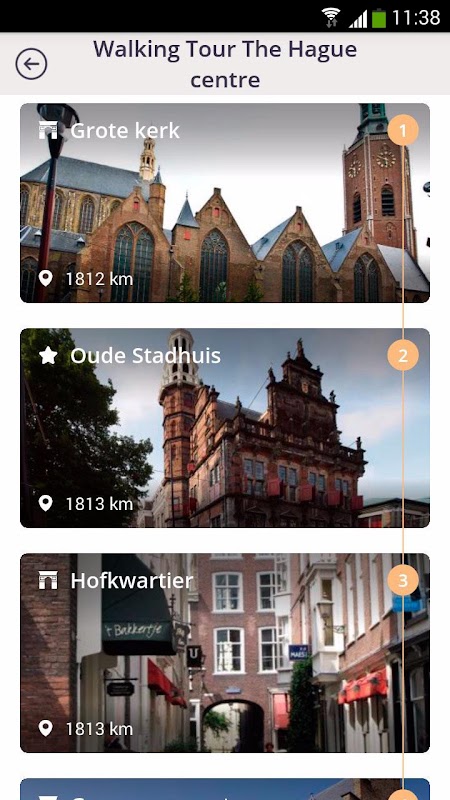Open the Oude Stadhuis card
Screen dimensions: 450x800
pos(224,428)
